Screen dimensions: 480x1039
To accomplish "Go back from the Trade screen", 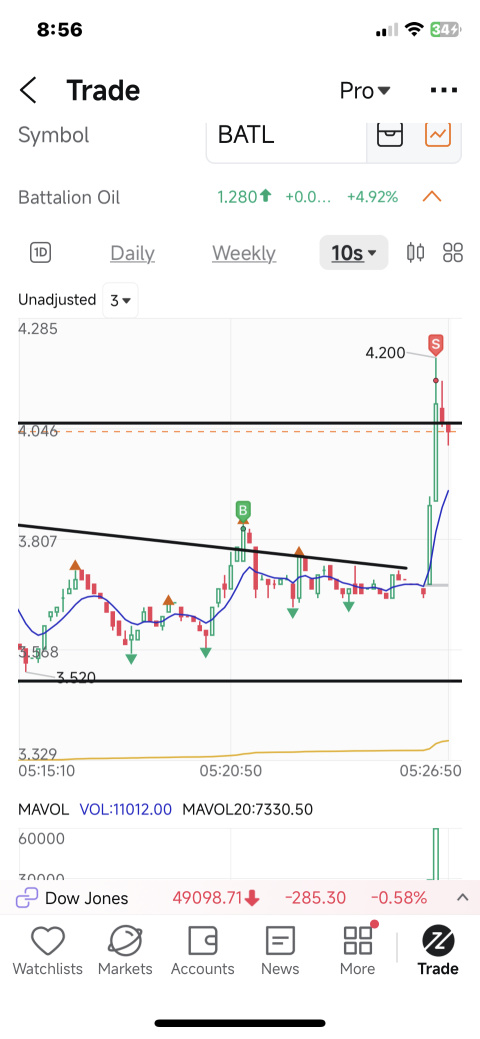I will 28,90.
